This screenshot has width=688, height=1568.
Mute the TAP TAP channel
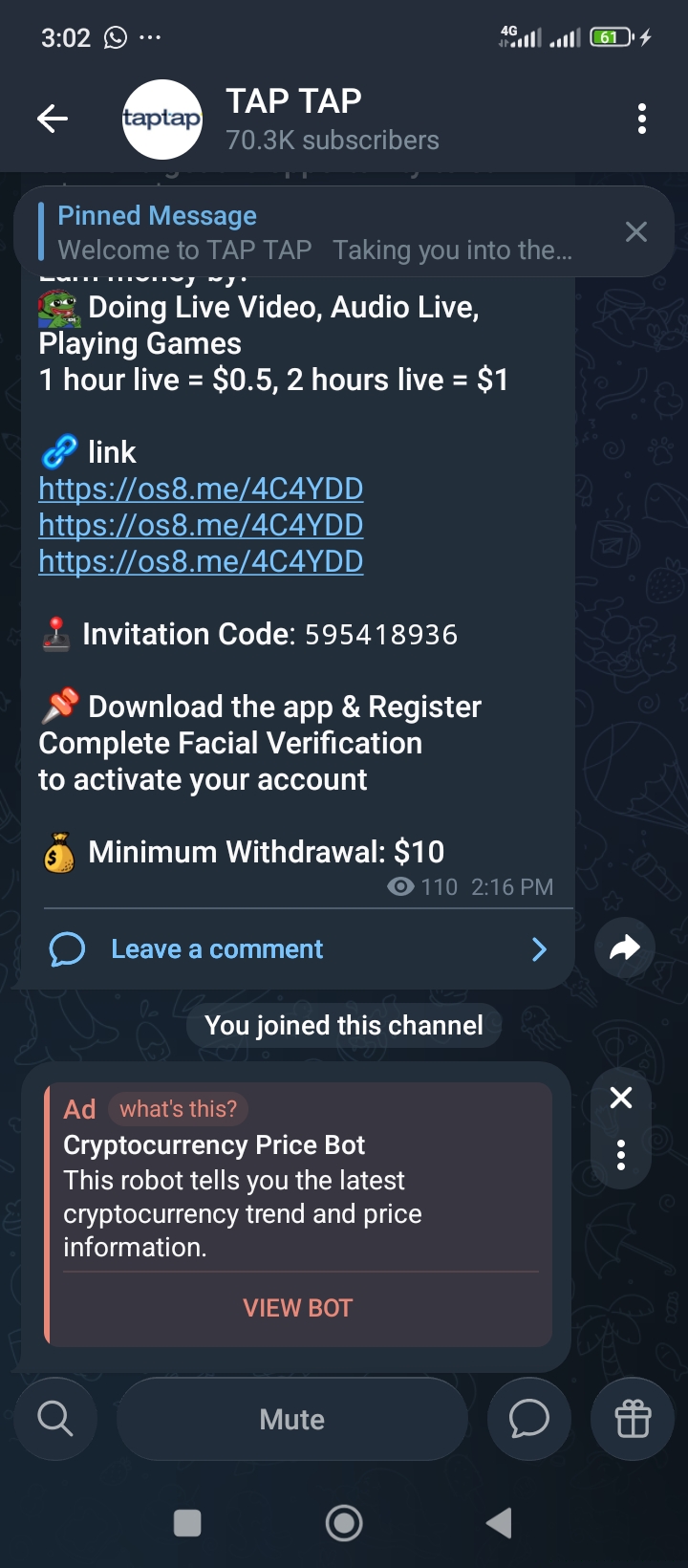[292, 1419]
